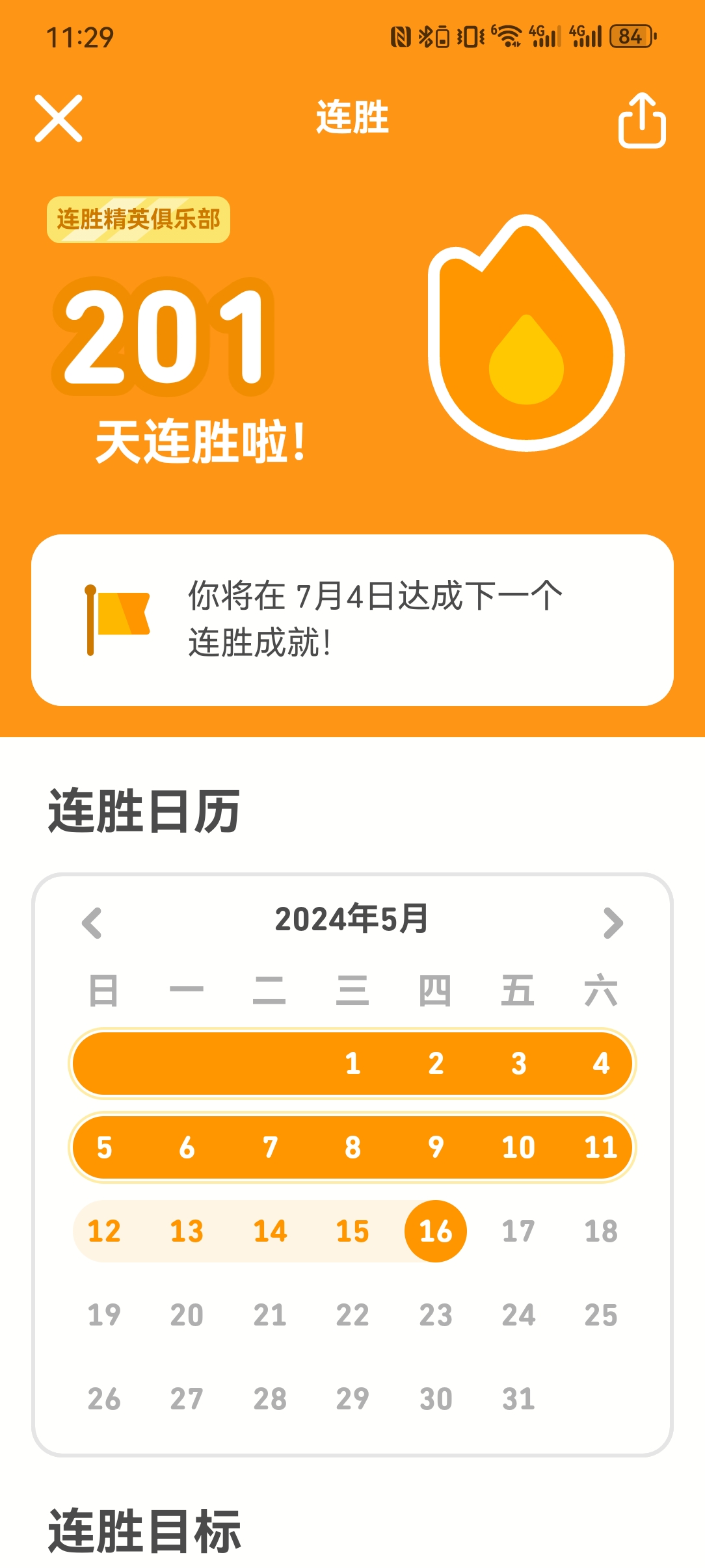
Task: Go to next month in streak calendar
Action: (x=613, y=922)
